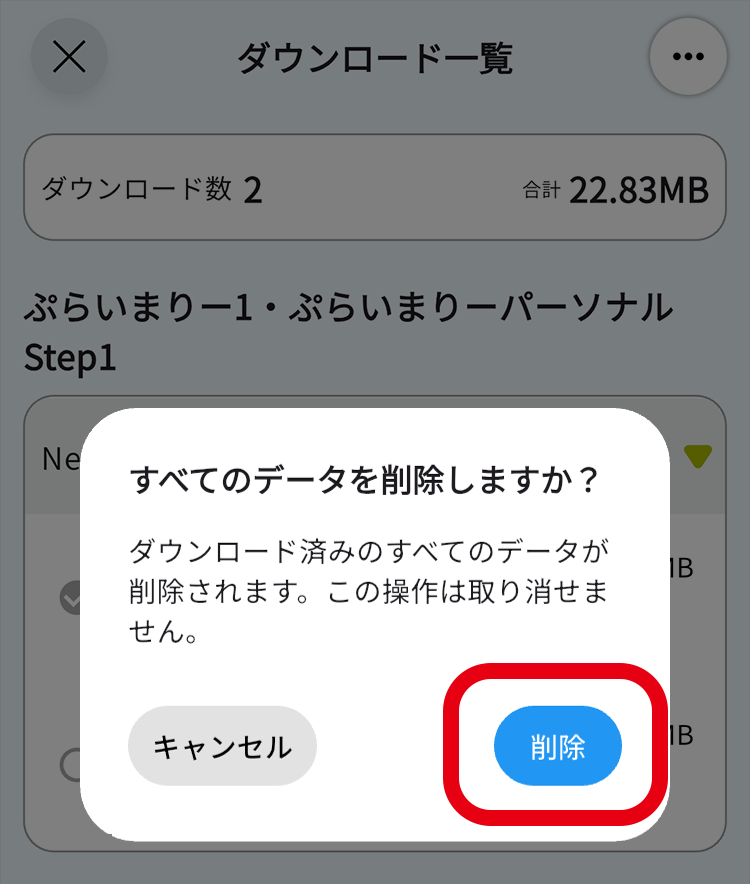Cancel the delete-all dialog with キャンセル
The height and width of the screenshot is (884, 750).
222,746
